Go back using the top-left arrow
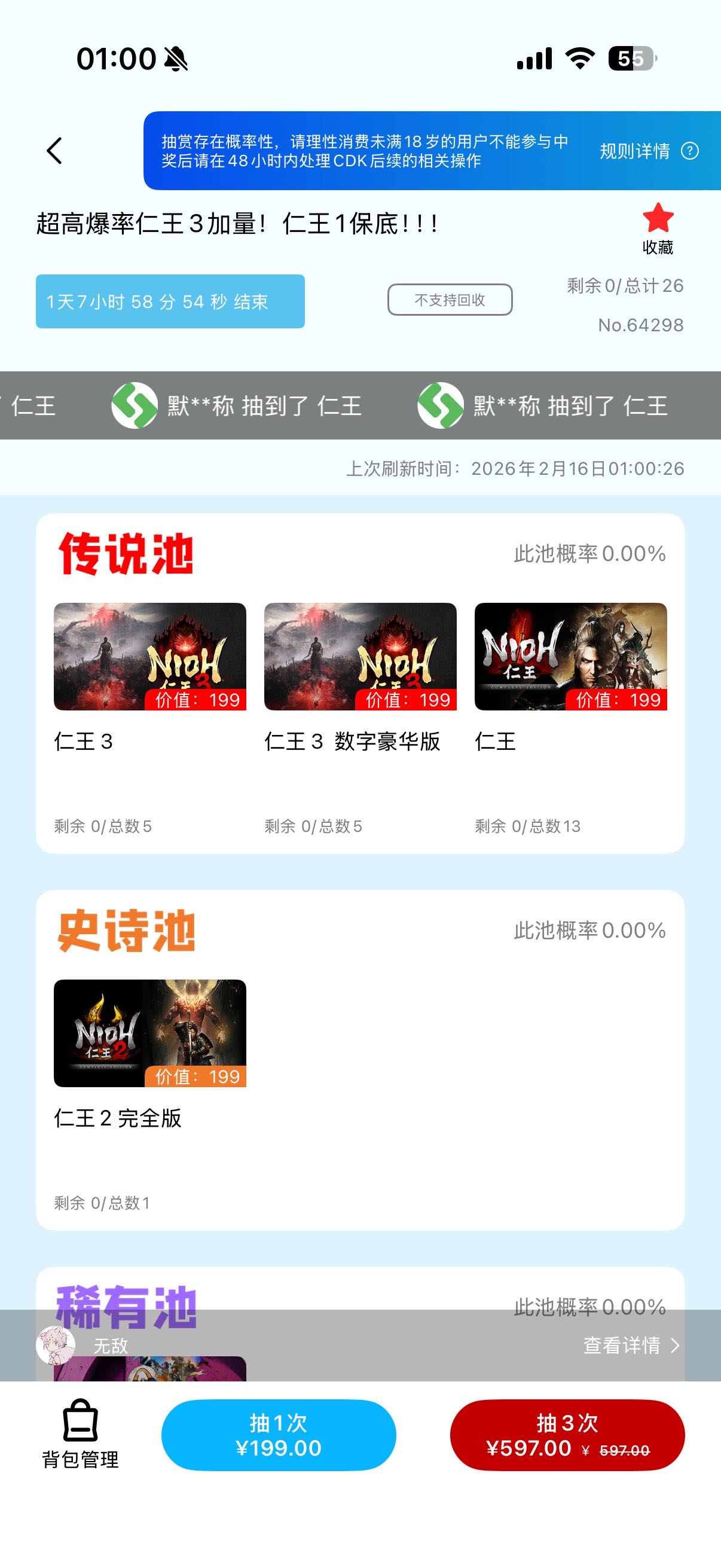This screenshot has width=721, height=1568. coord(55,150)
